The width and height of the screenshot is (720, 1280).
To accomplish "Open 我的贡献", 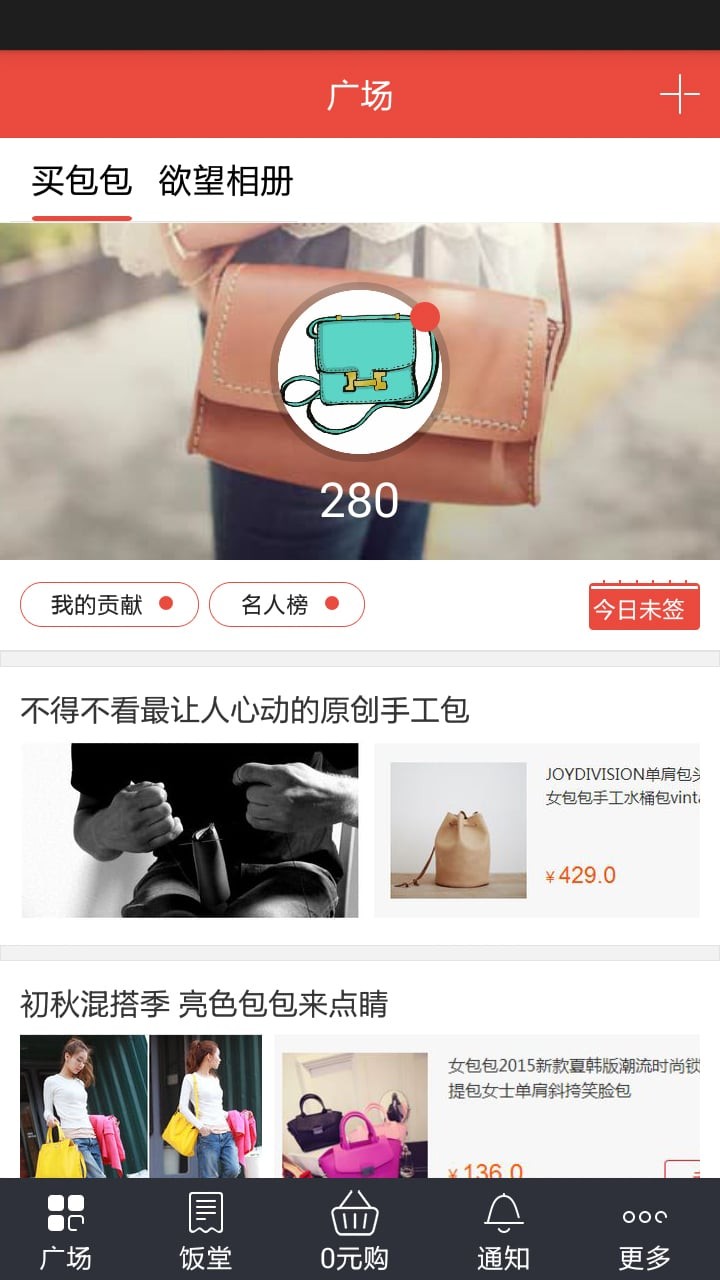I will pyautogui.click(x=109, y=605).
